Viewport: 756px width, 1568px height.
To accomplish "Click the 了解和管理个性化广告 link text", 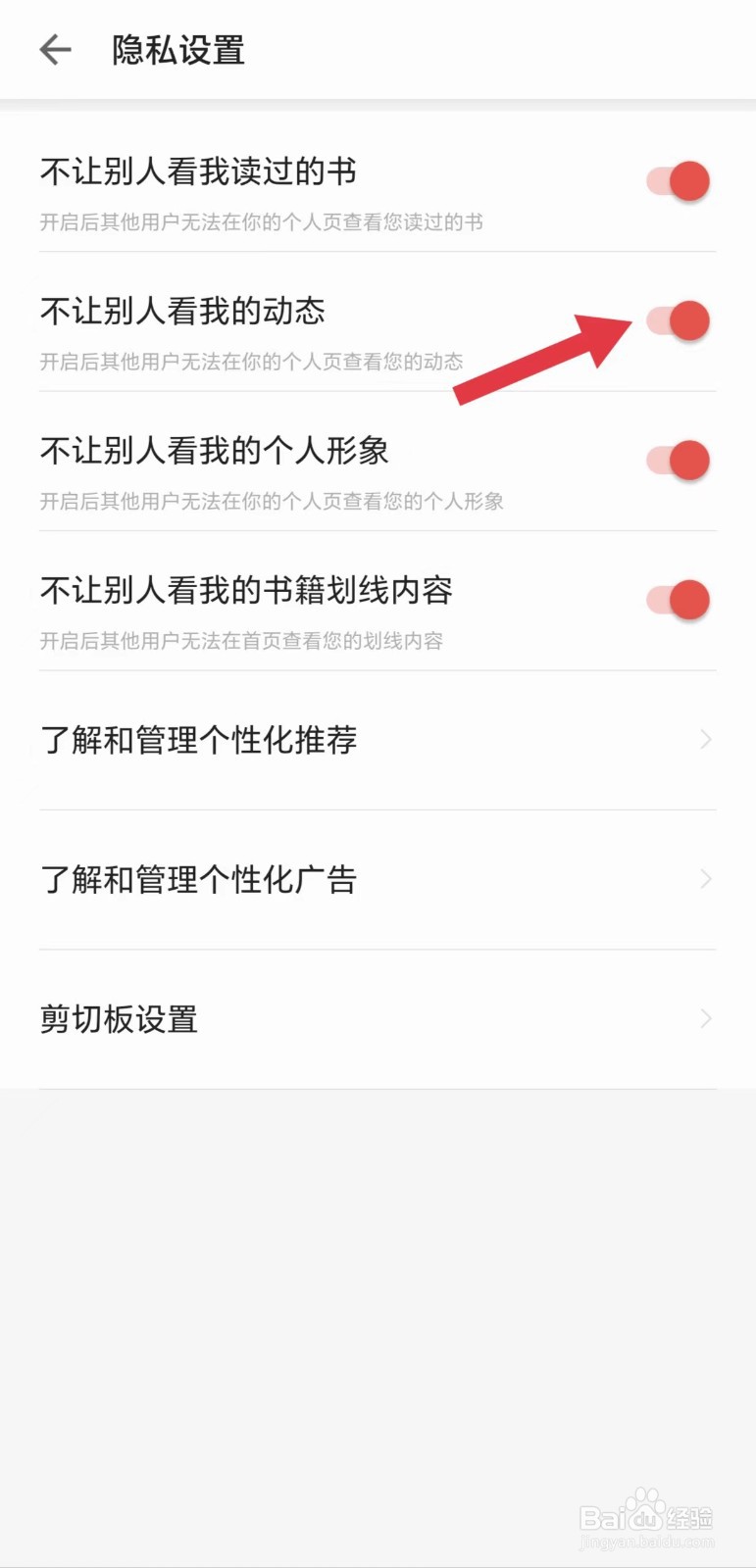I will point(200,879).
